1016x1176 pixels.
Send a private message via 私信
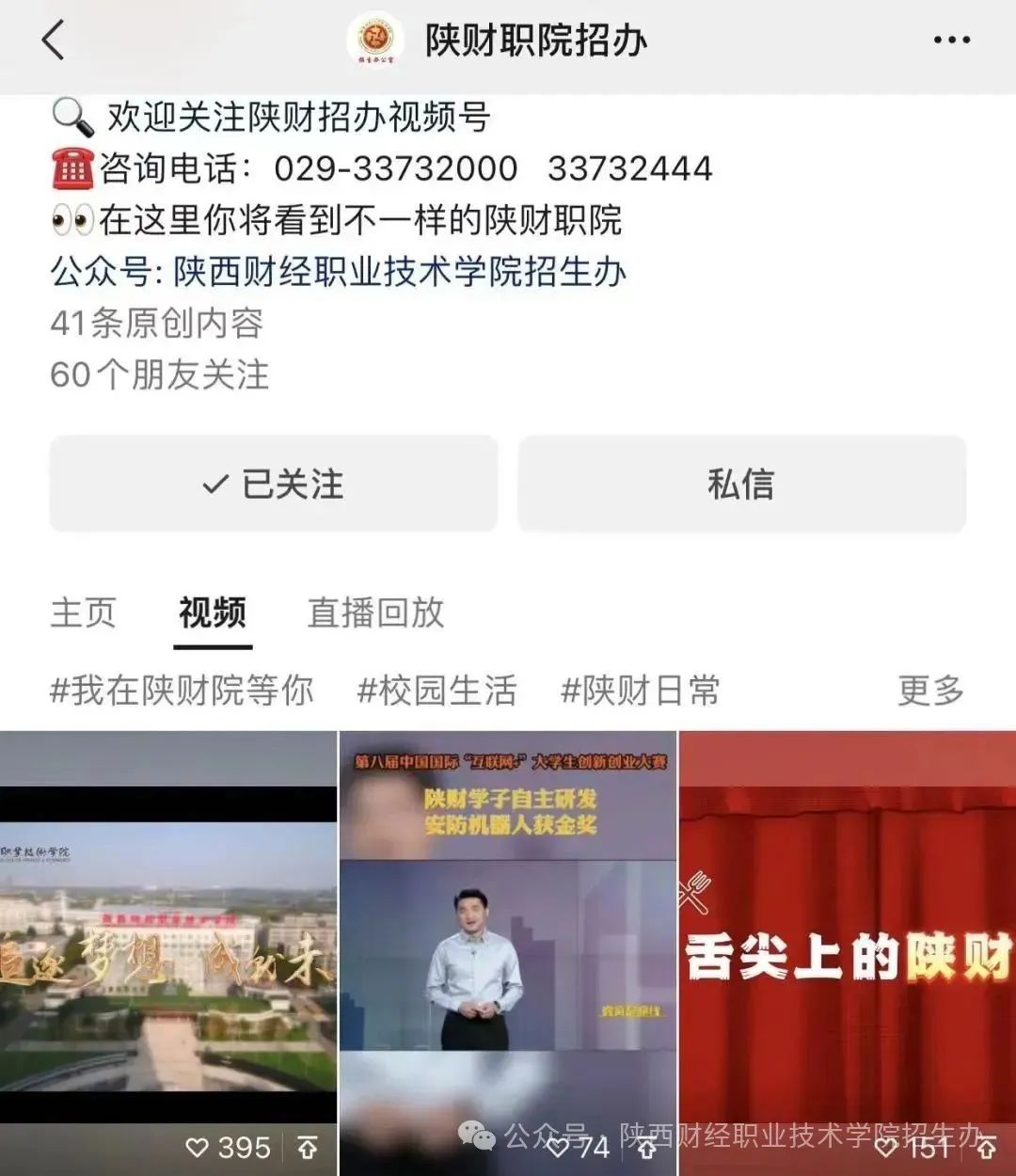point(741,485)
